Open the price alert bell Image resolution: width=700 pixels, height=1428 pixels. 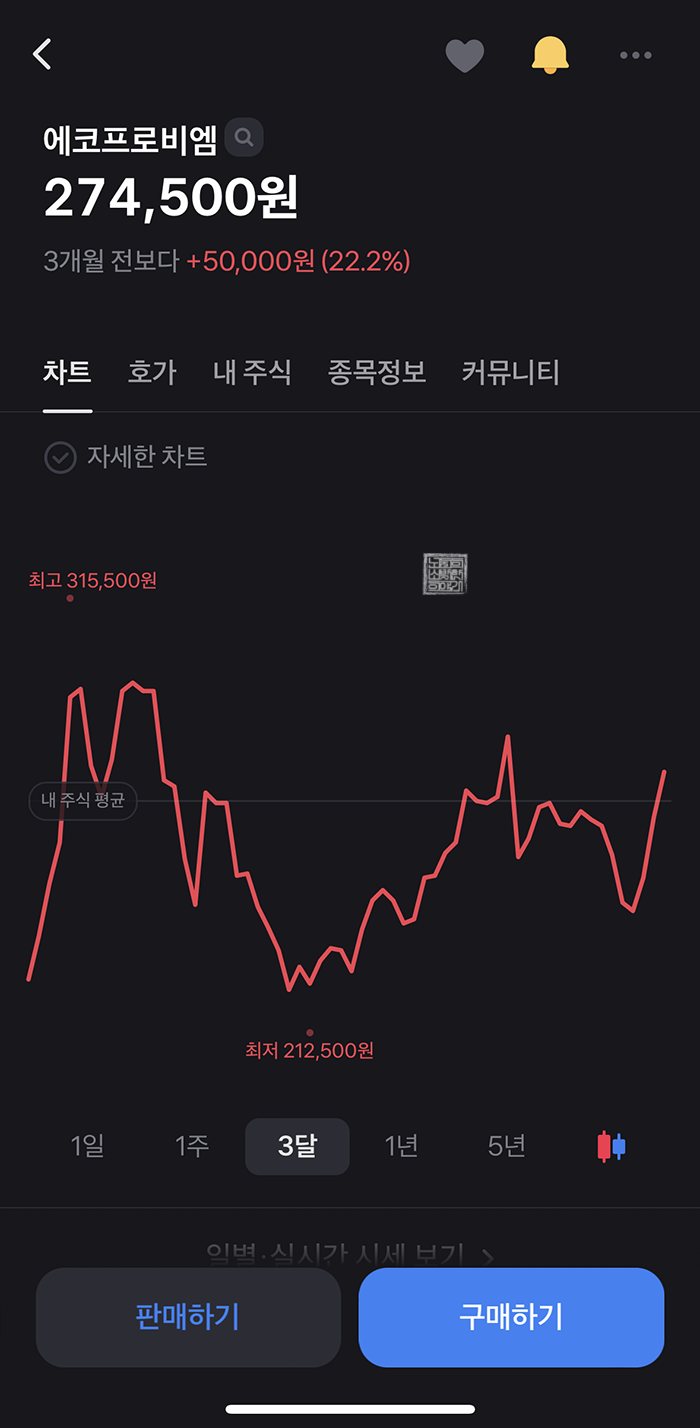tap(550, 55)
